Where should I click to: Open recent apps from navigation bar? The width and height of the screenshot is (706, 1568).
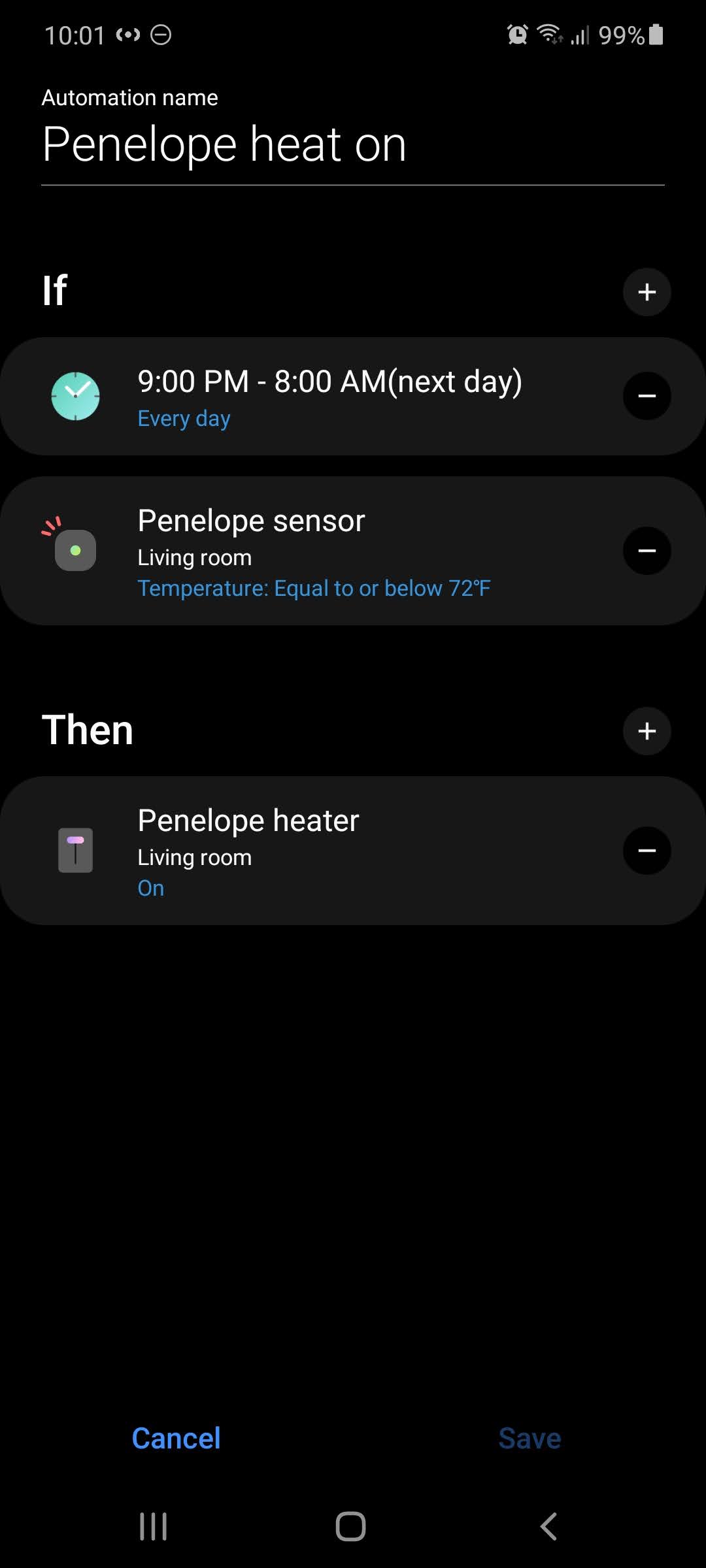tap(154, 1526)
